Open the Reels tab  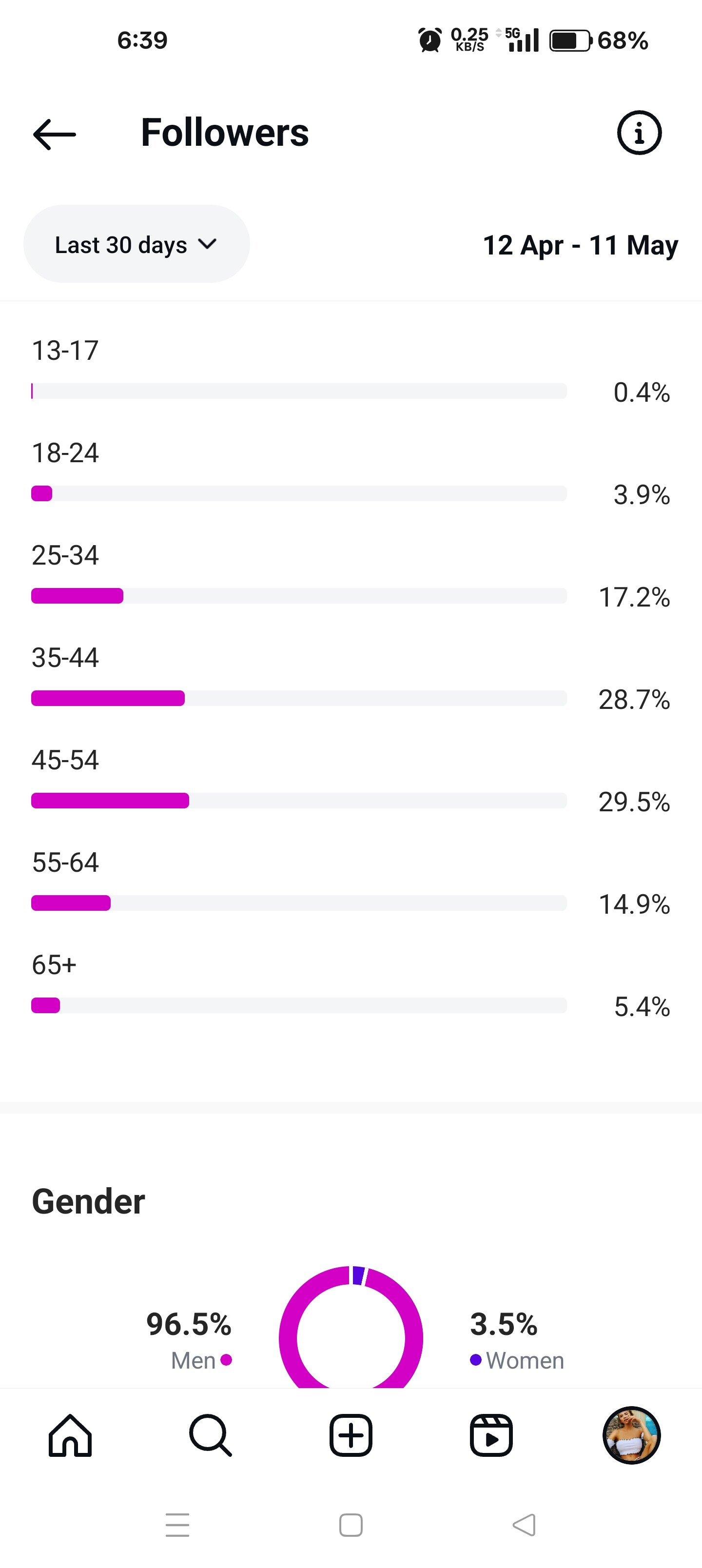[x=491, y=1435]
